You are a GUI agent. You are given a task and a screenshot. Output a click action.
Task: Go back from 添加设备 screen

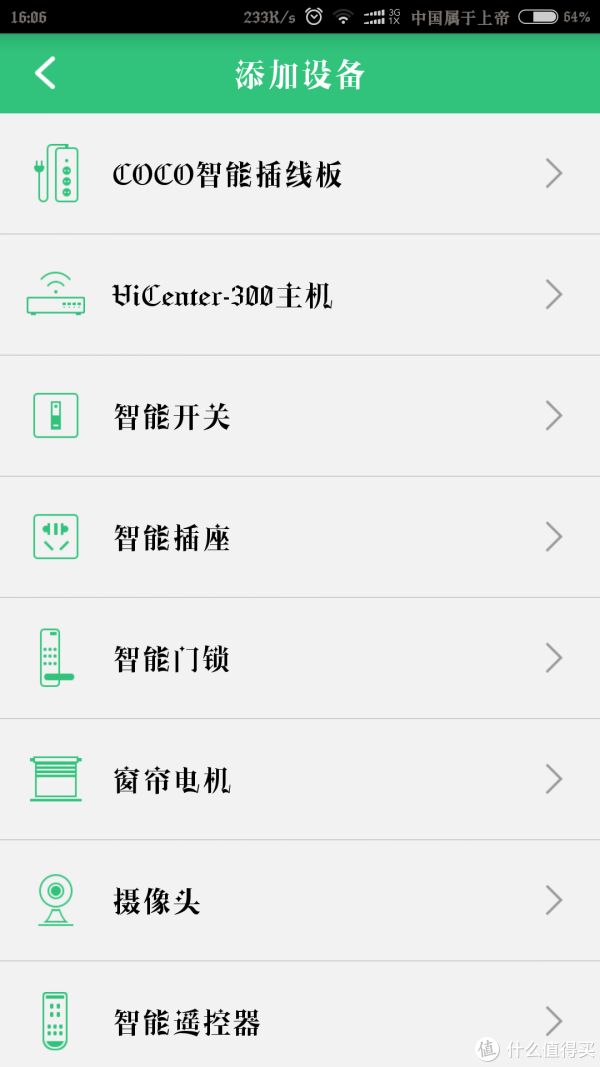(46, 73)
